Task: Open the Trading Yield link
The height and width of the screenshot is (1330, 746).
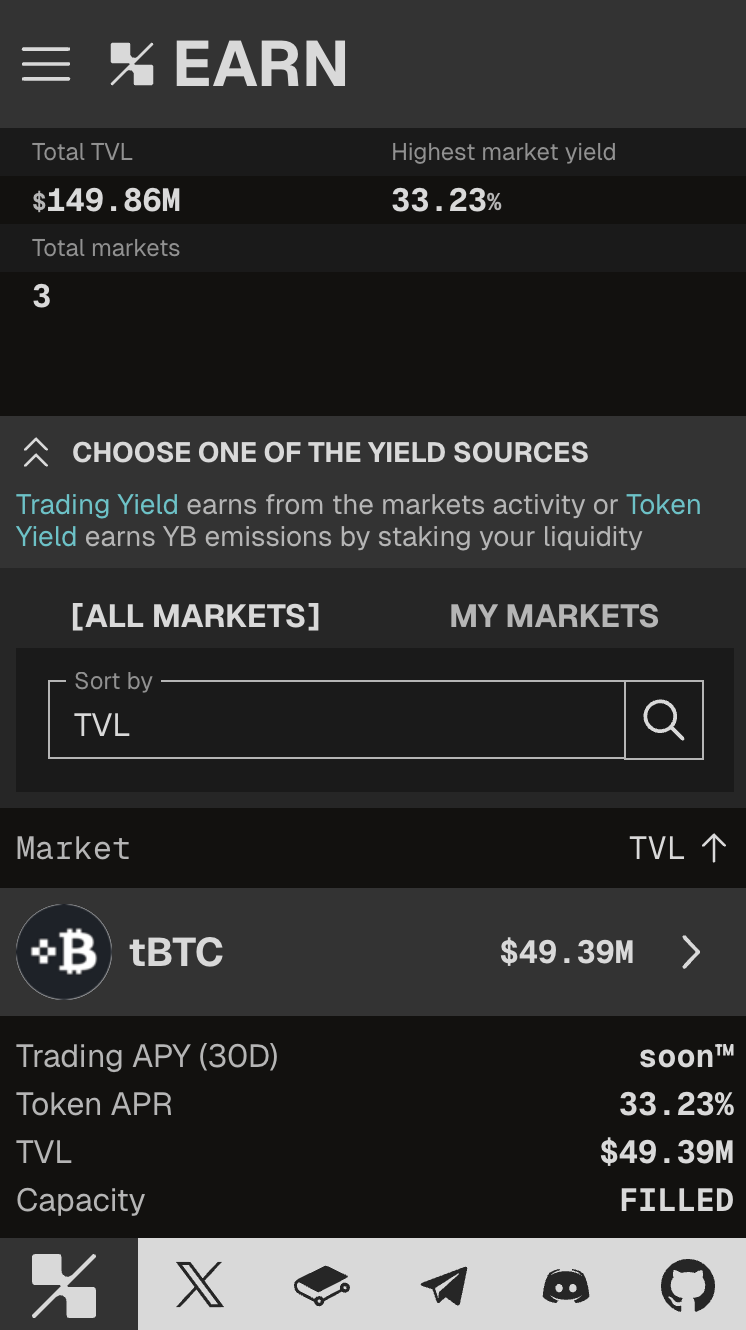Action: (x=97, y=504)
